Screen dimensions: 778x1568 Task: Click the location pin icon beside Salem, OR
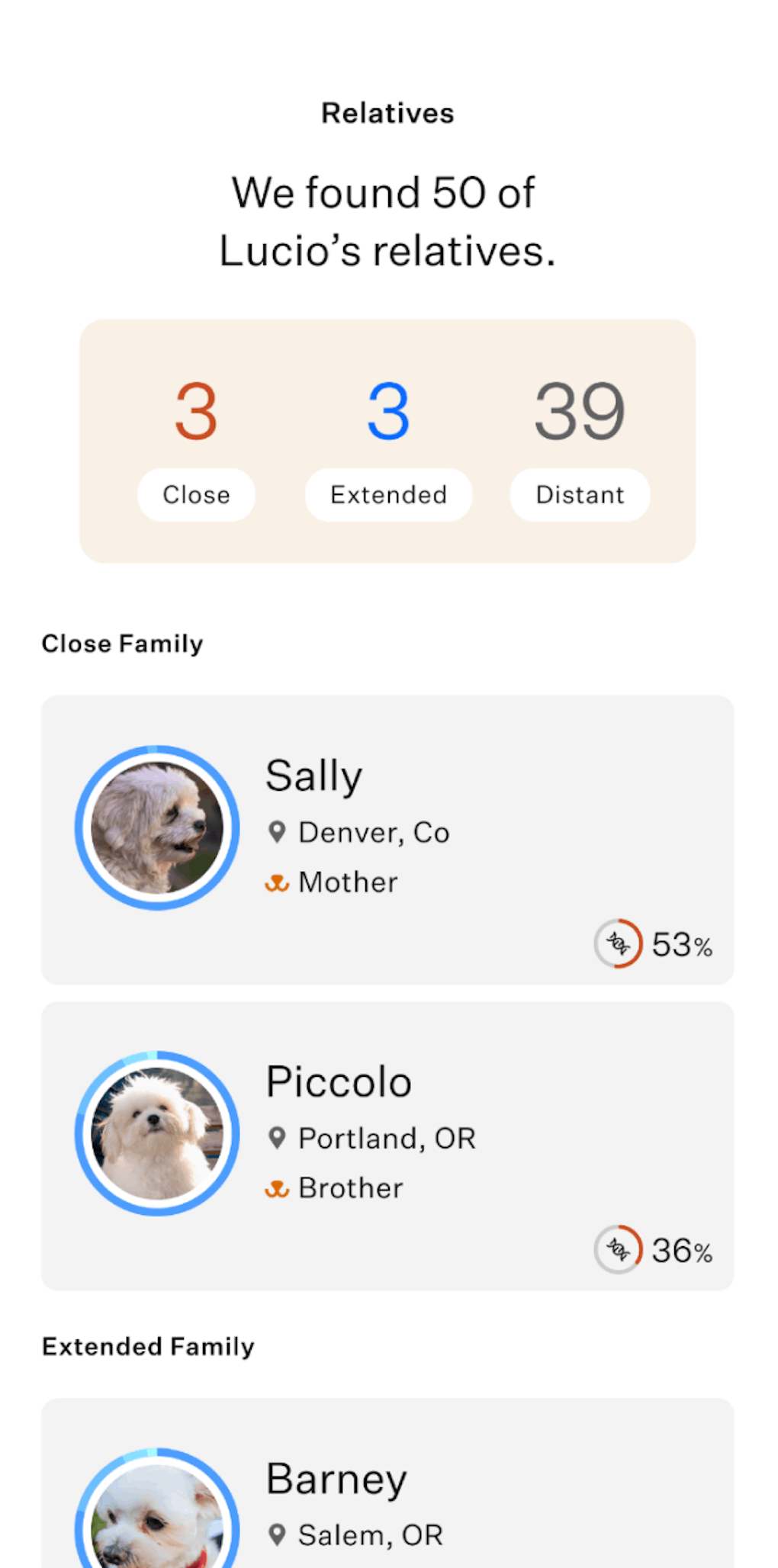coord(278,1534)
